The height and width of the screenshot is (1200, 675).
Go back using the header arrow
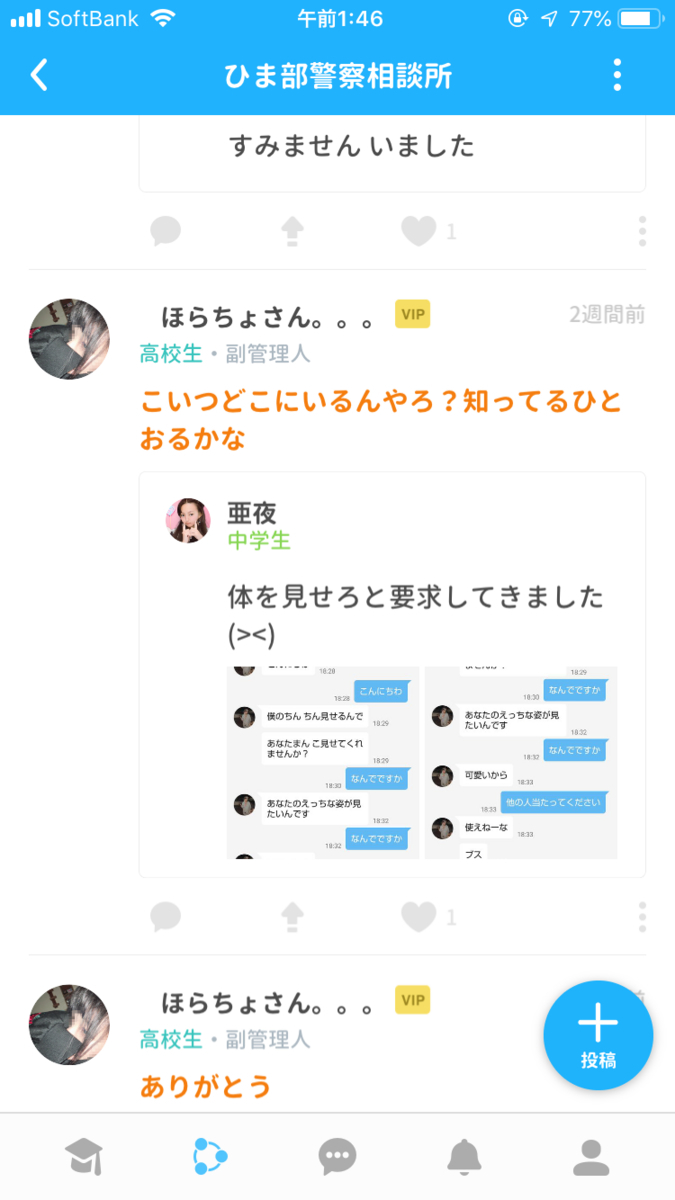(39, 75)
